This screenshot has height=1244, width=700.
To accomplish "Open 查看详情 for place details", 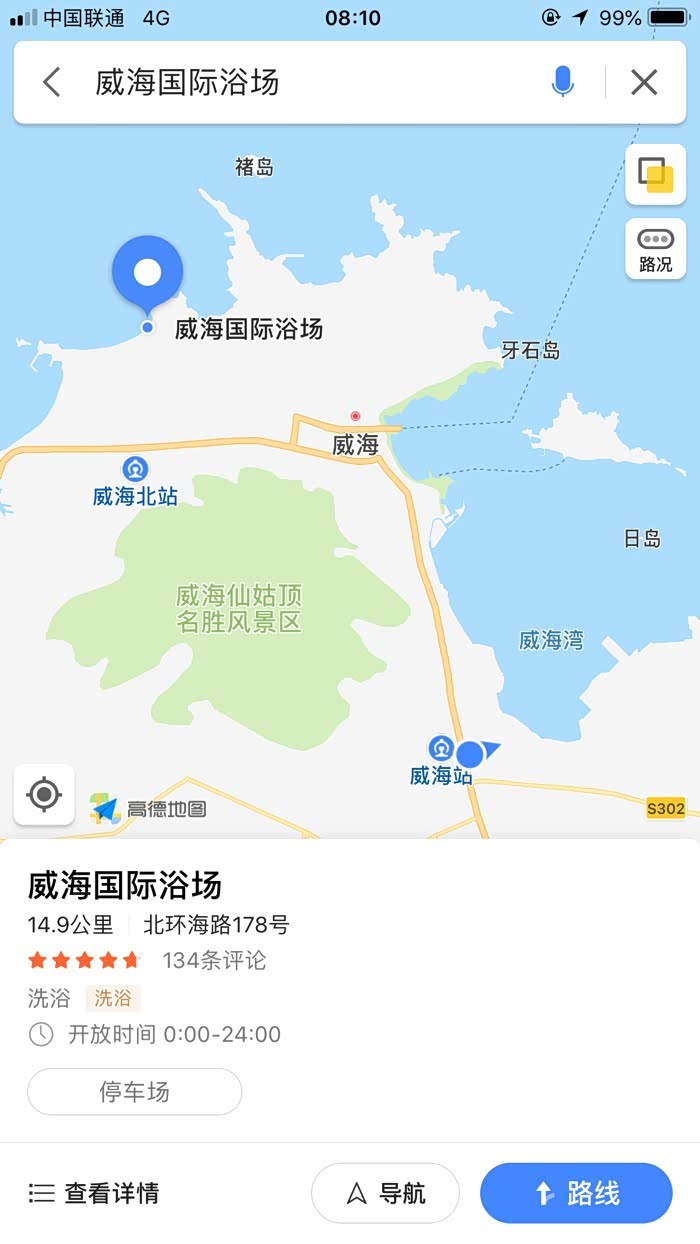I will coord(94,1193).
